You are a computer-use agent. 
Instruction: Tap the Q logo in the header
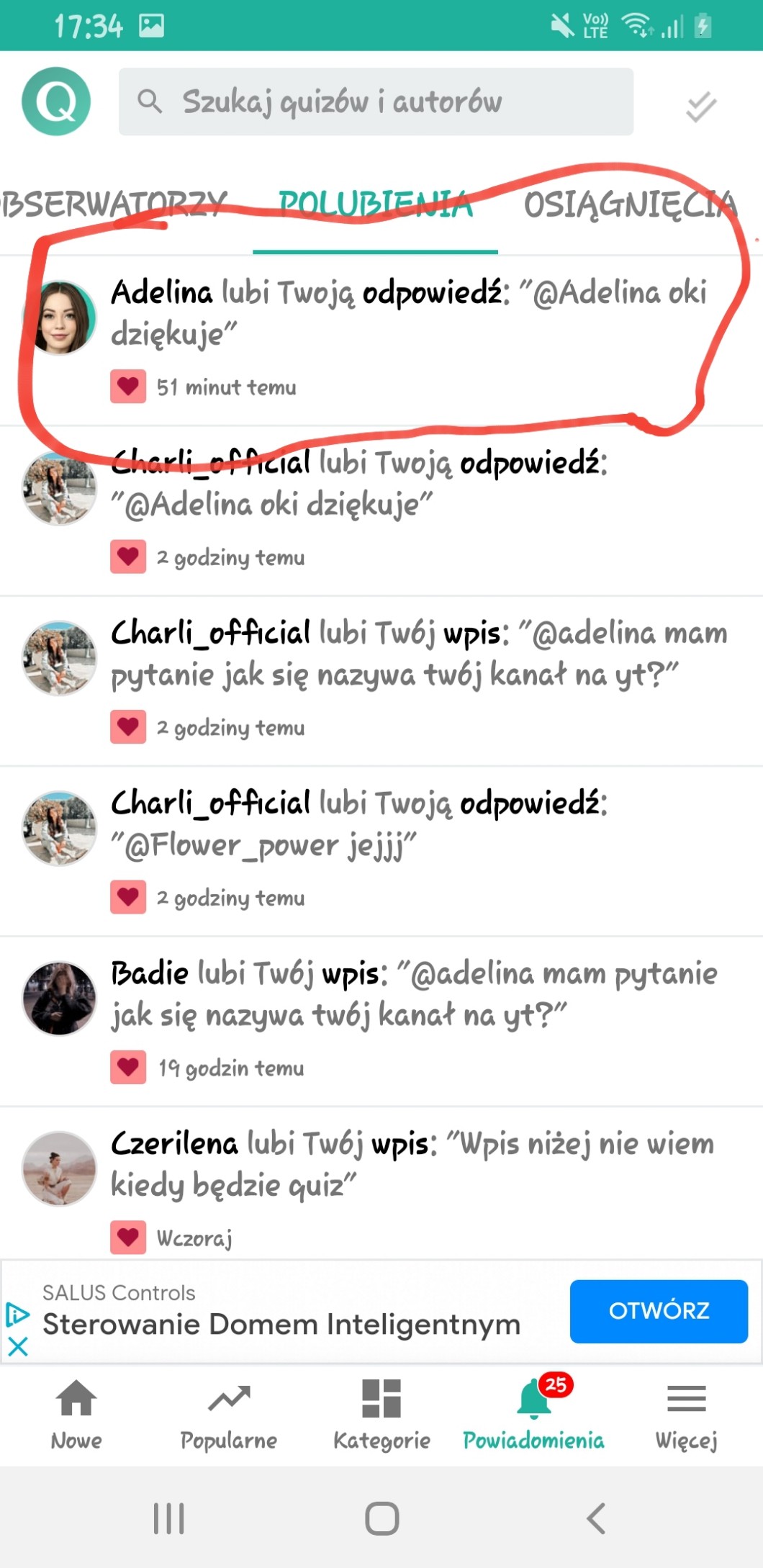pyautogui.click(x=56, y=102)
